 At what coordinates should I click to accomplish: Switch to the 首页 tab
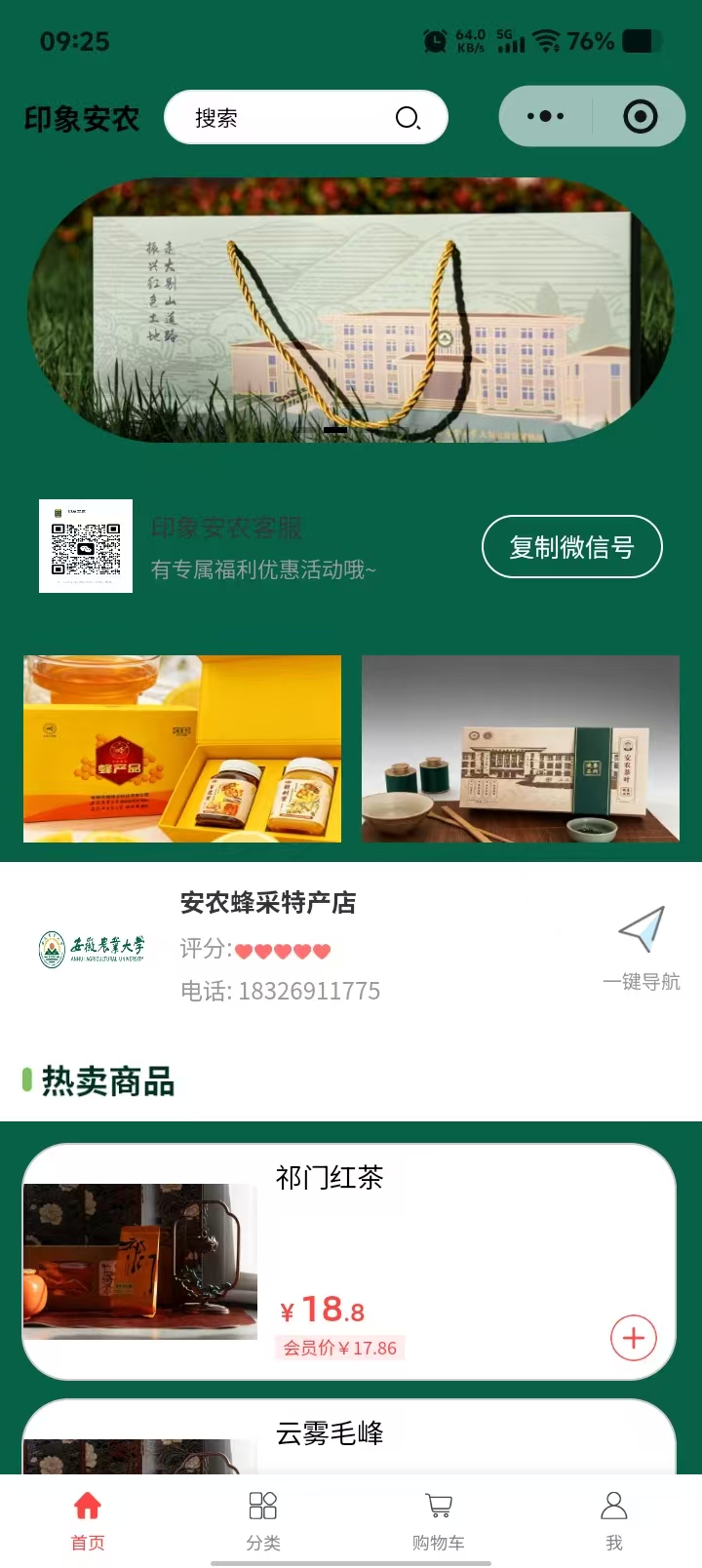tap(88, 1519)
